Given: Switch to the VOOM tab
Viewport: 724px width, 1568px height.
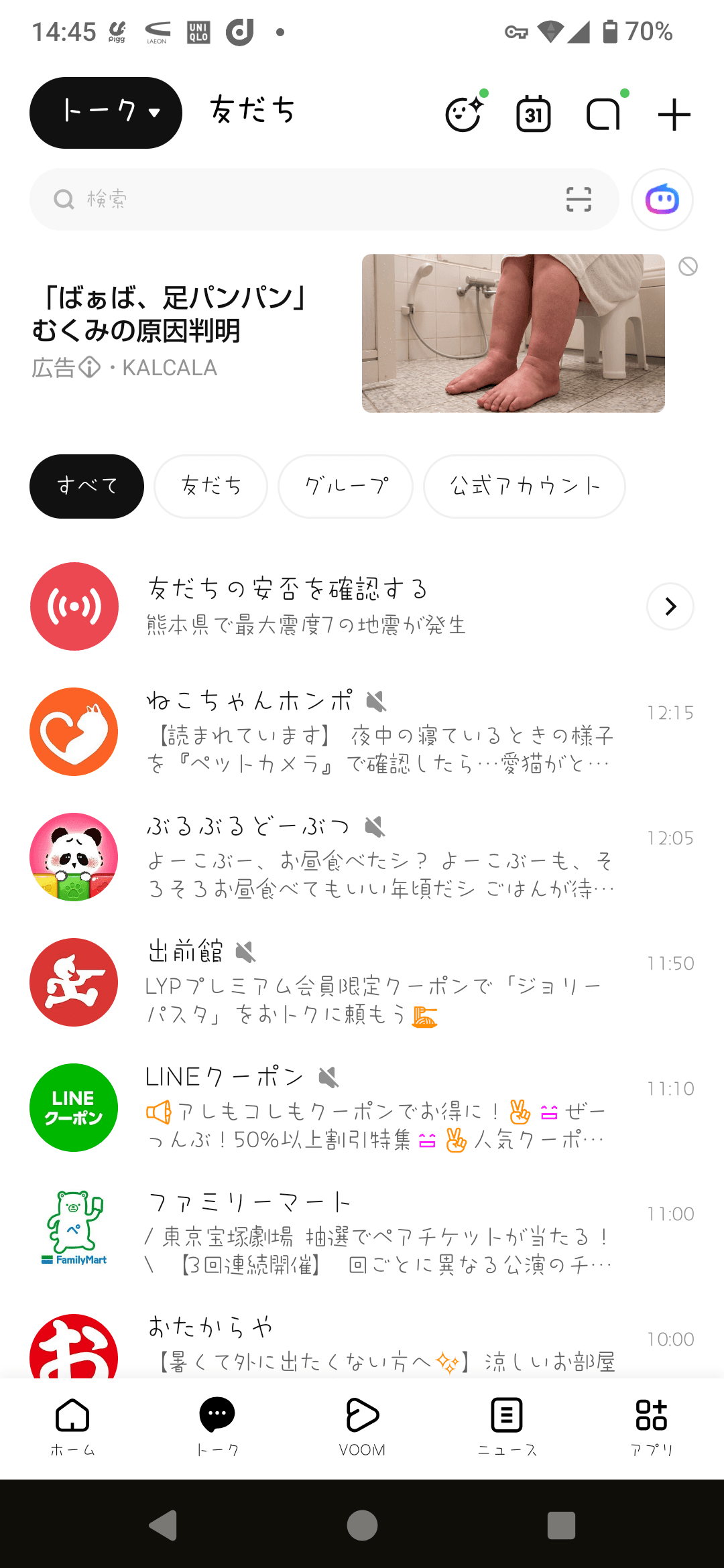Looking at the screenshot, I should (x=362, y=1427).
